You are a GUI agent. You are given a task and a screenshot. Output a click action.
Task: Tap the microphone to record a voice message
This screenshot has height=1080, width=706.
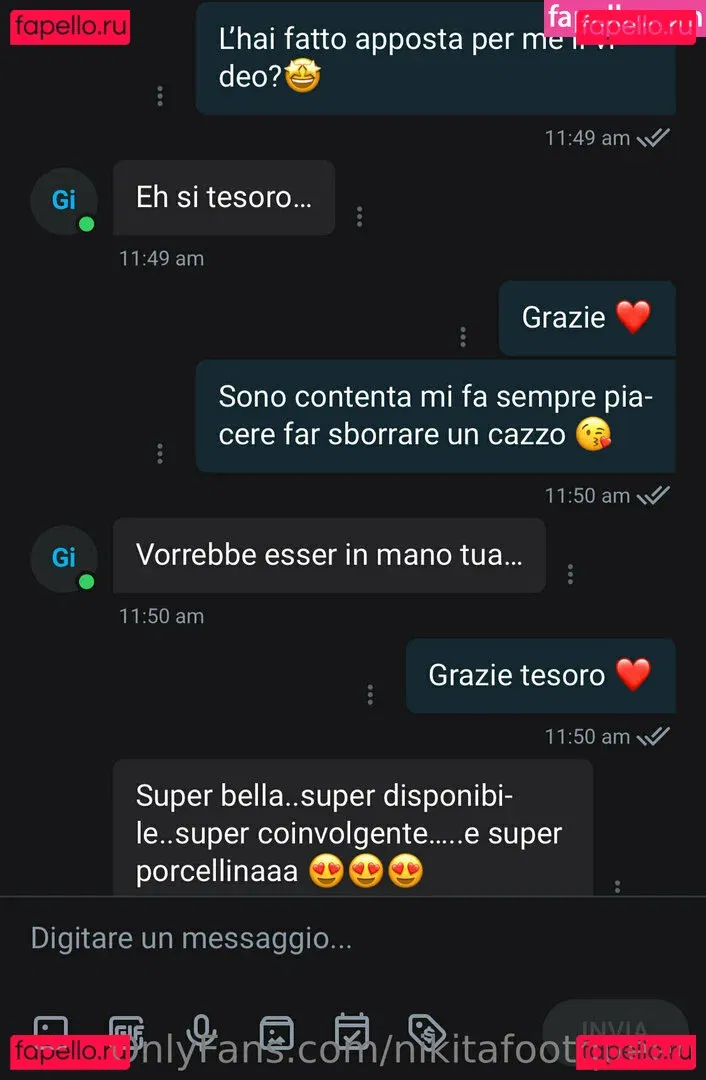[x=202, y=1030]
